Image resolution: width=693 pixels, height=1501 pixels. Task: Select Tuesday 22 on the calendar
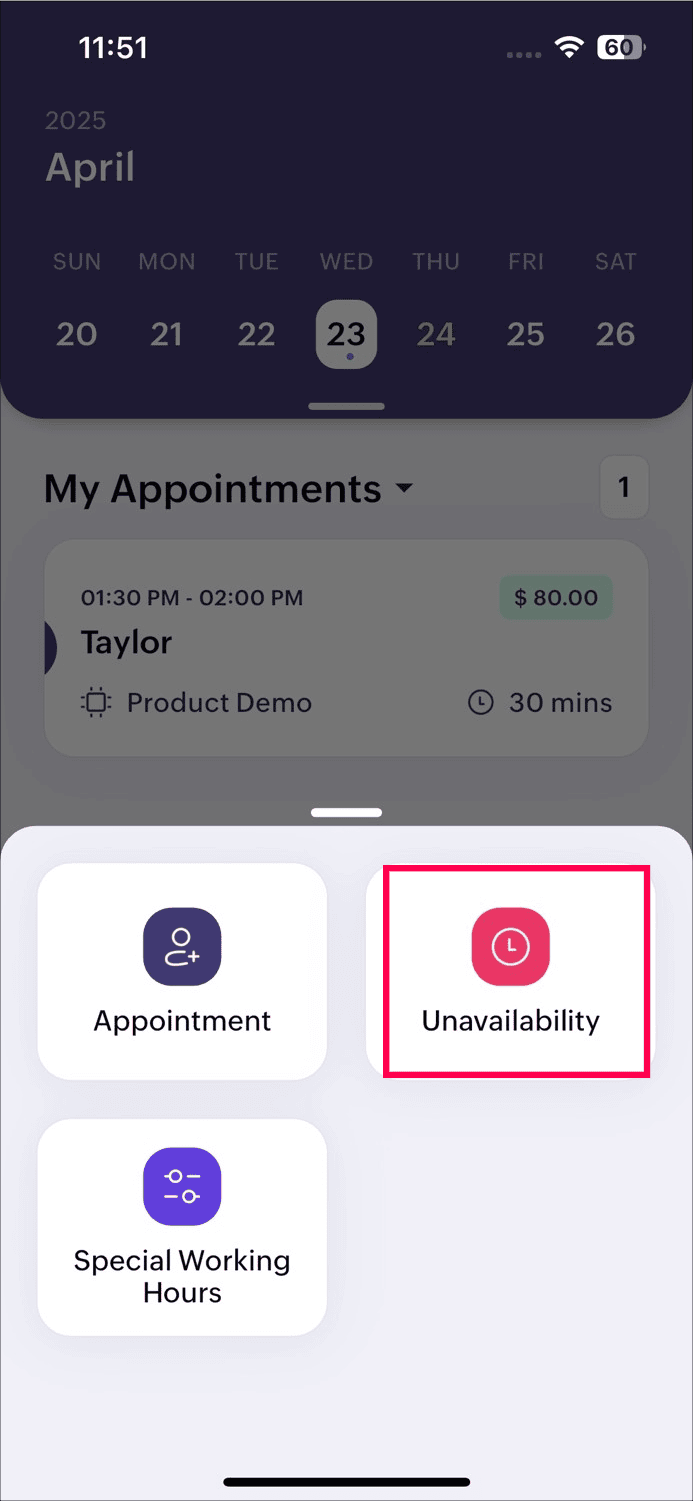click(x=256, y=334)
